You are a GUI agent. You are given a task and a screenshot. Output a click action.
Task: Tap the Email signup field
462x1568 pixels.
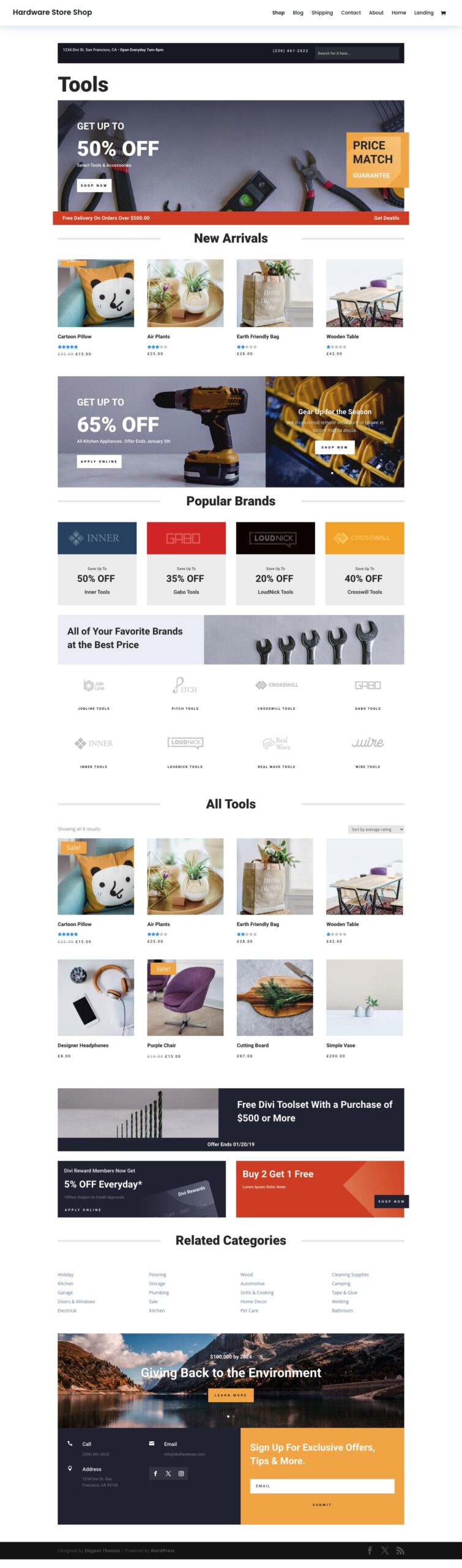pyautogui.click(x=322, y=1485)
